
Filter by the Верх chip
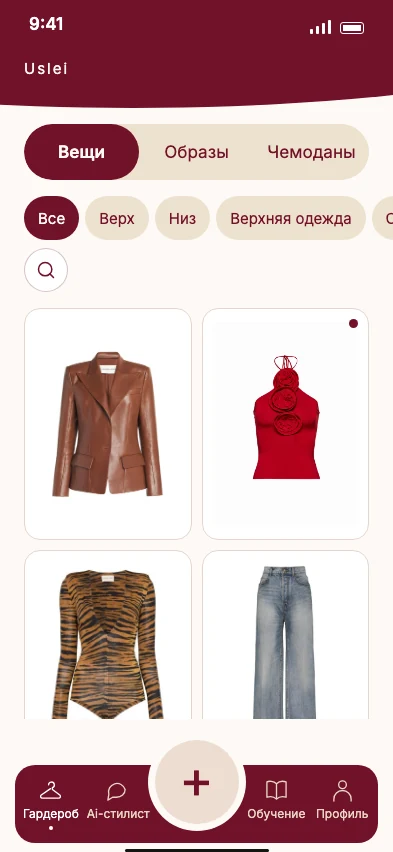pos(117,218)
